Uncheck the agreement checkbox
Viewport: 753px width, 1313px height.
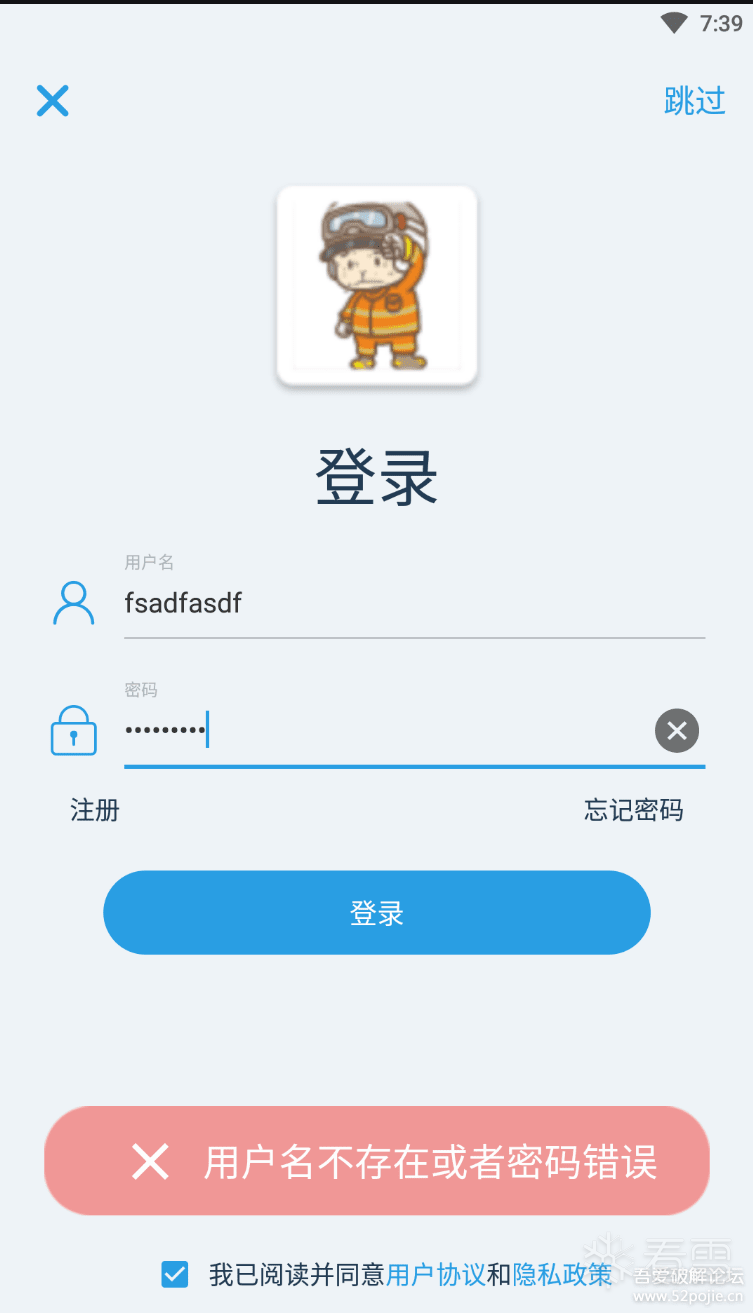[x=175, y=1274]
